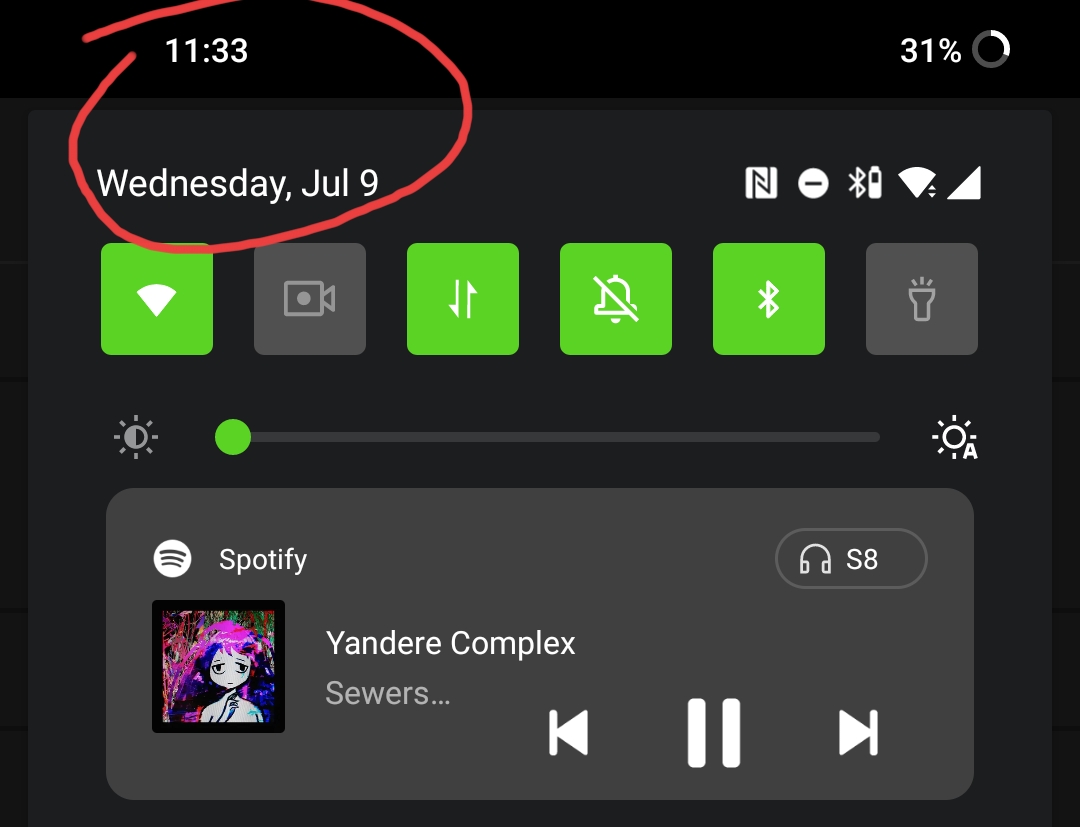This screenshot has width=1080, height=827.
Task: Open the S8 audio output chip
Action: pyautogui.click(x=851, y=558)
